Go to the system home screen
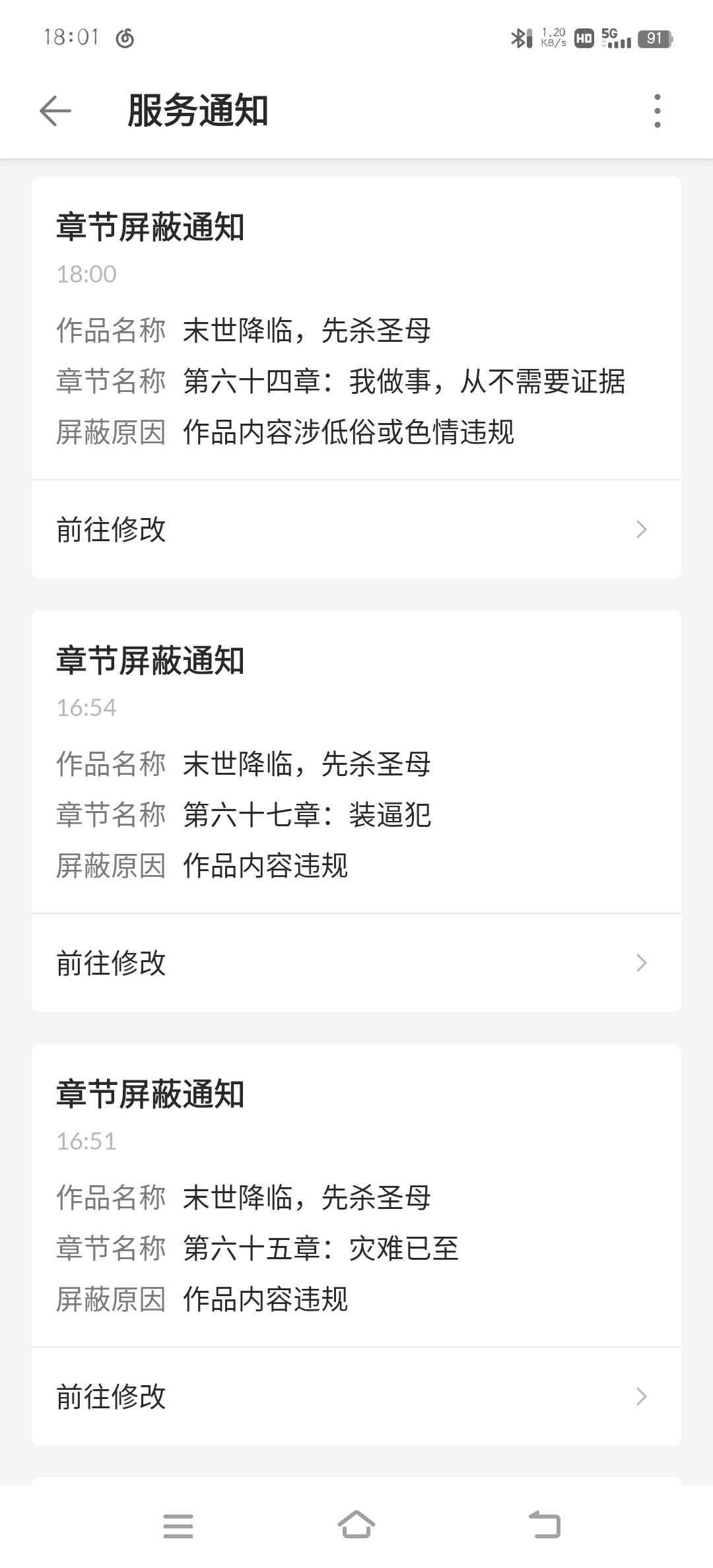Screen dimensions: 713x1568 [x=356, y=1525]
